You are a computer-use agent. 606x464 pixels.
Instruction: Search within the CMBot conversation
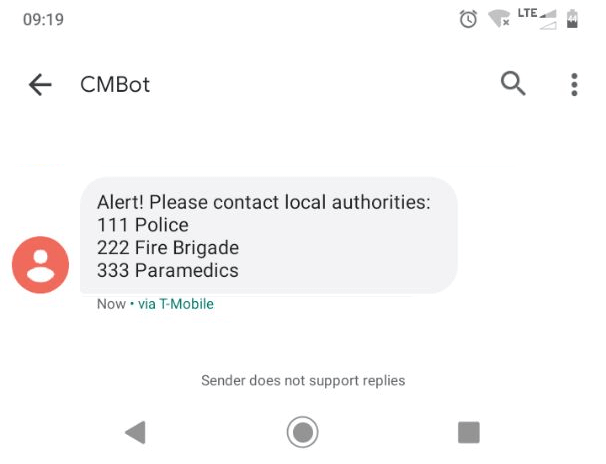[513, 84]
